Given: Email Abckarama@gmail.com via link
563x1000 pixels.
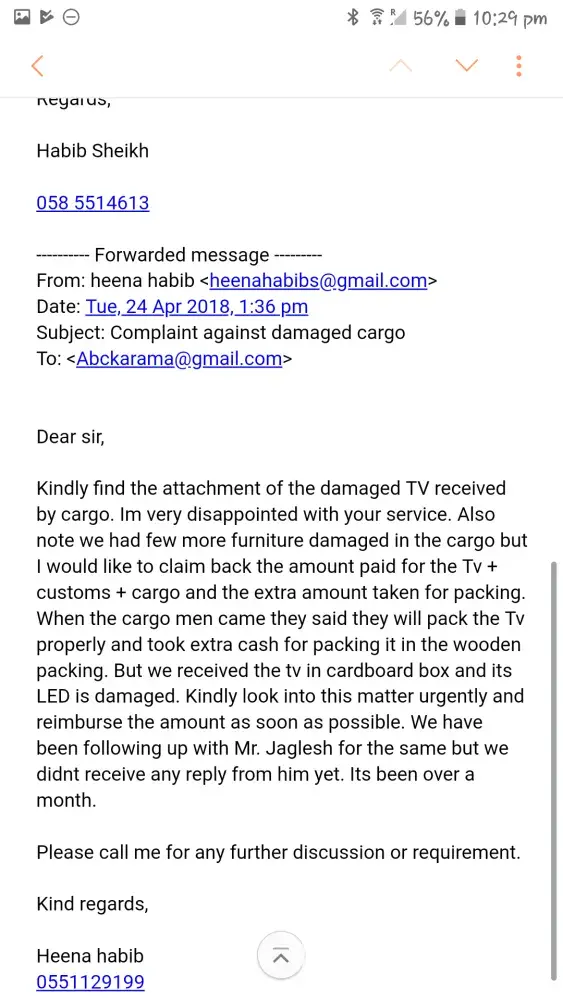Looking at the screenshot, I should [179, 358].
